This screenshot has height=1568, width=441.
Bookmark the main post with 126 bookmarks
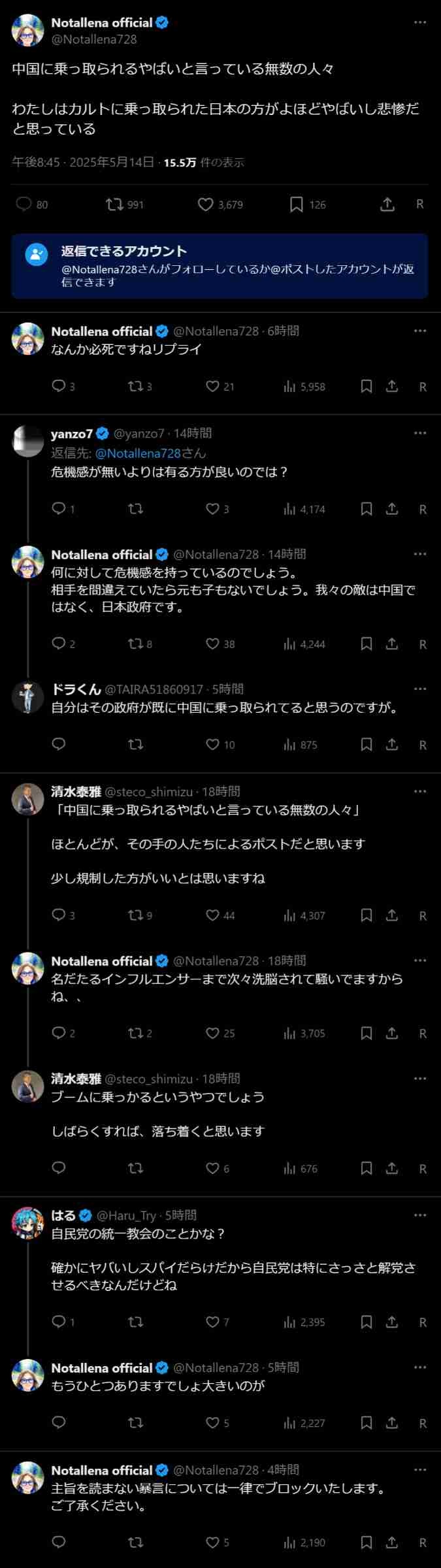click(296, 204)
